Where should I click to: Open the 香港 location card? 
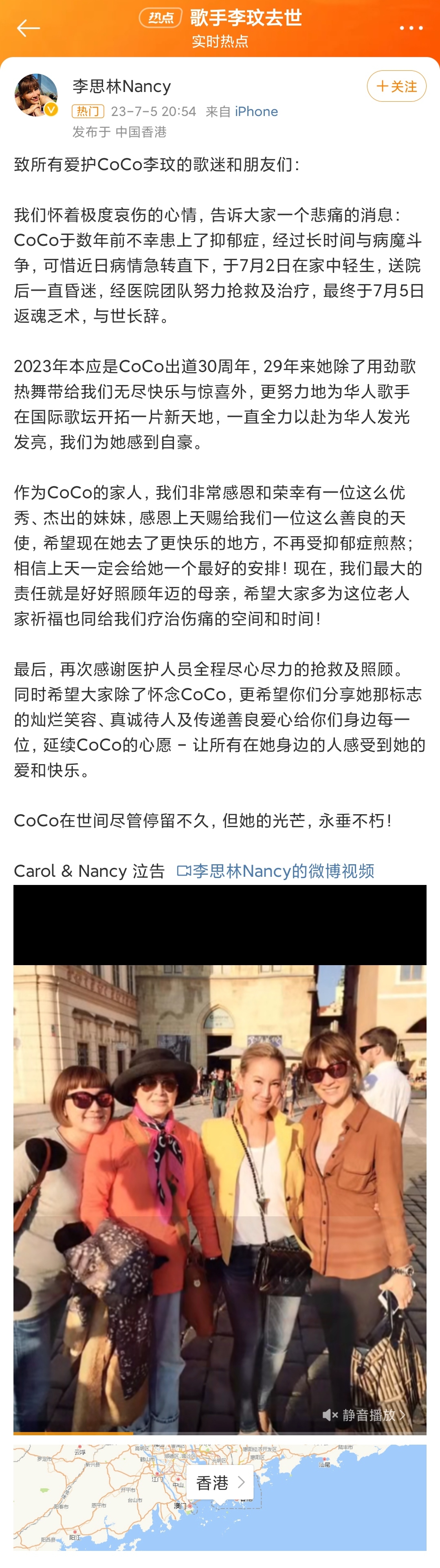tap(220, 1483)
